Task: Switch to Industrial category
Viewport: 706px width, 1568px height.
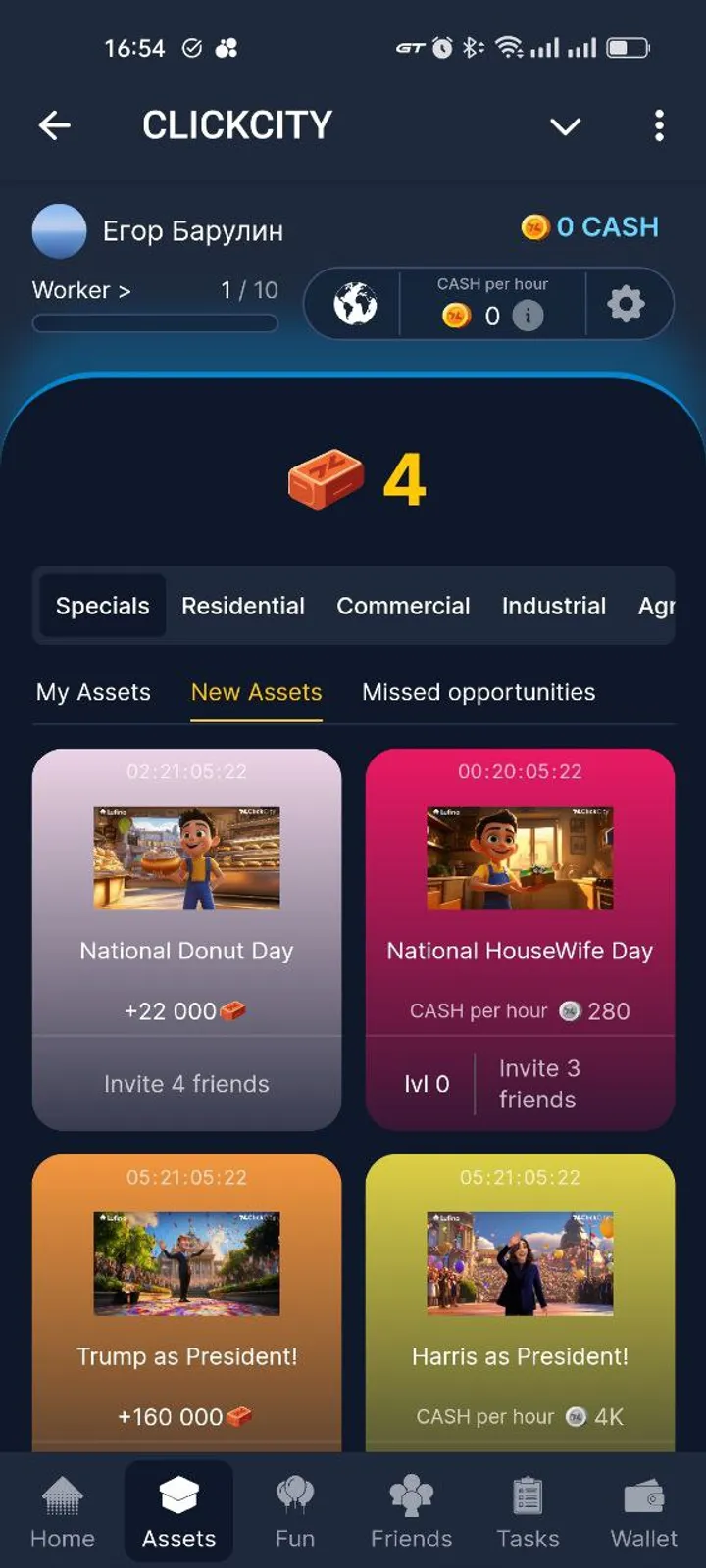Action: tap(553, 606)
